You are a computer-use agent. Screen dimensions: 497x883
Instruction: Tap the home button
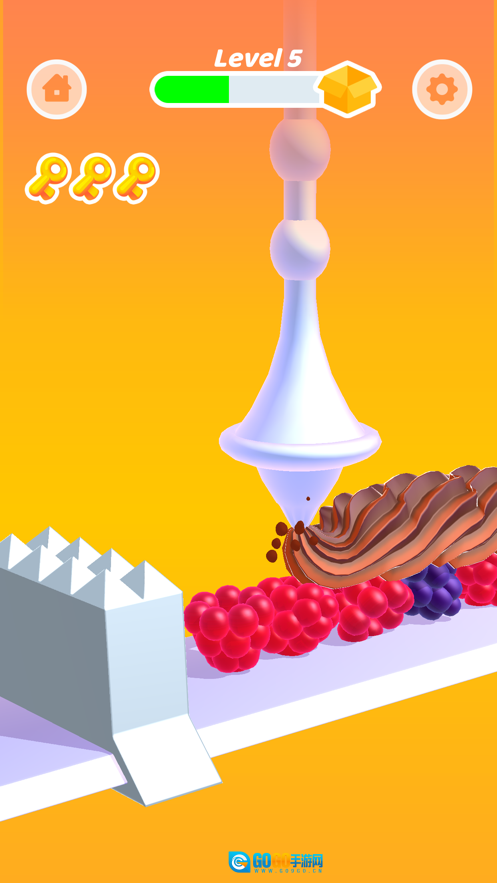pos(56,89)
